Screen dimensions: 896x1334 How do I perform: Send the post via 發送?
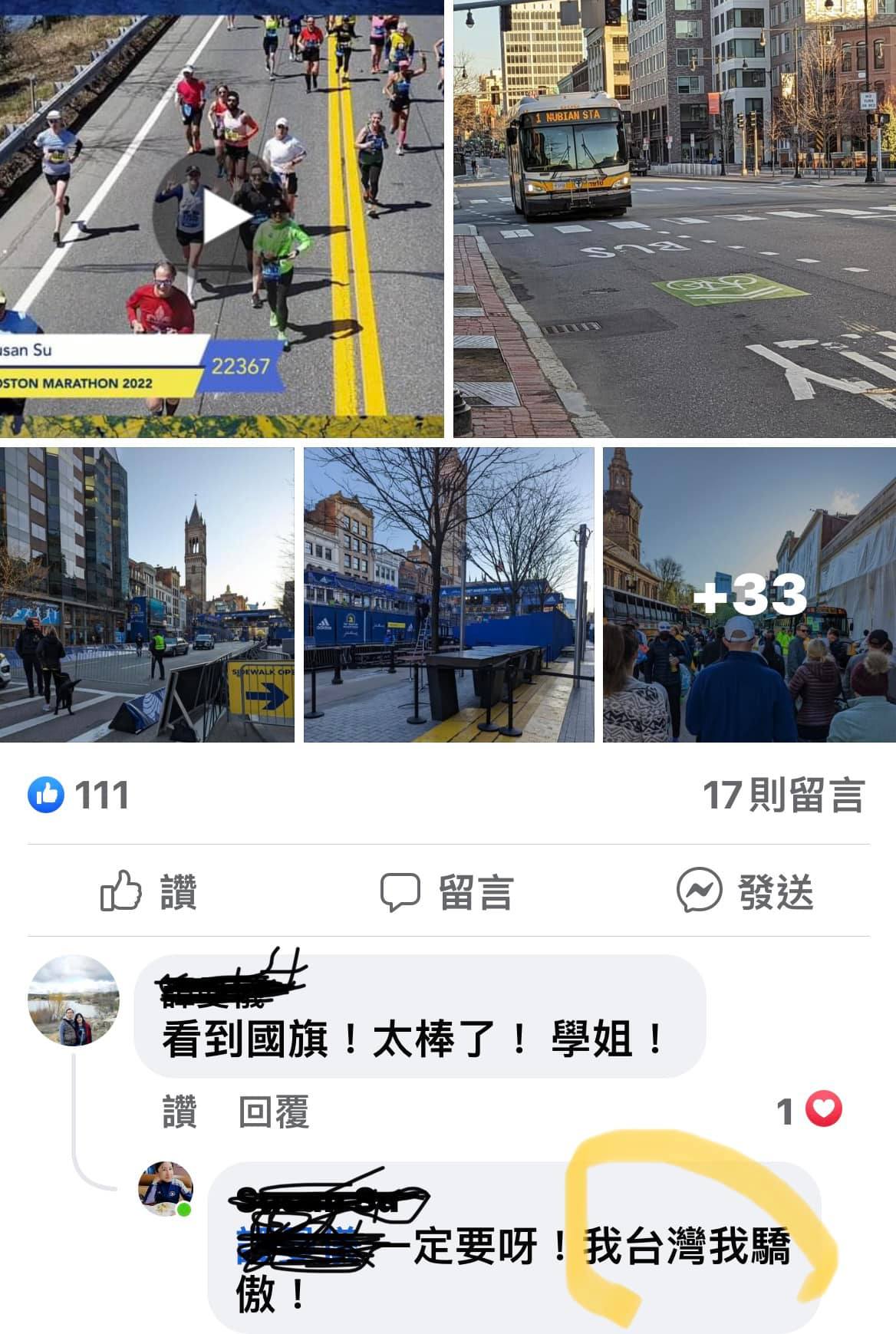(x=746, y=891)
